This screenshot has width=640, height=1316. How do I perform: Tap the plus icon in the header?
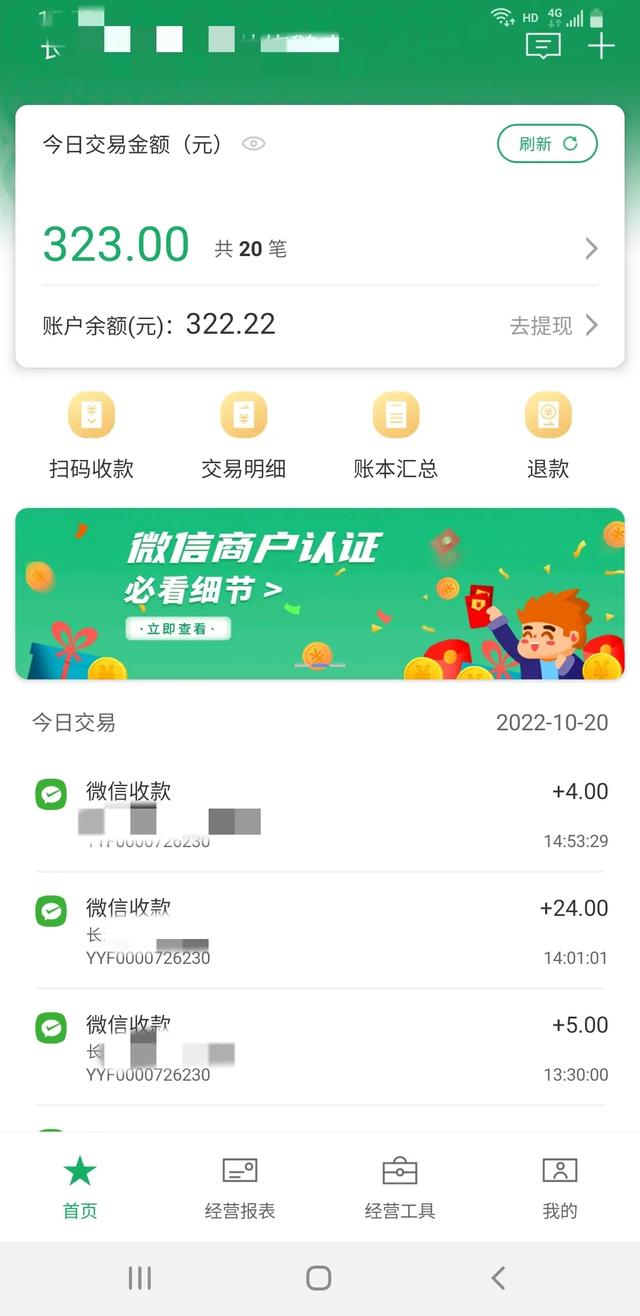[601, 46]
